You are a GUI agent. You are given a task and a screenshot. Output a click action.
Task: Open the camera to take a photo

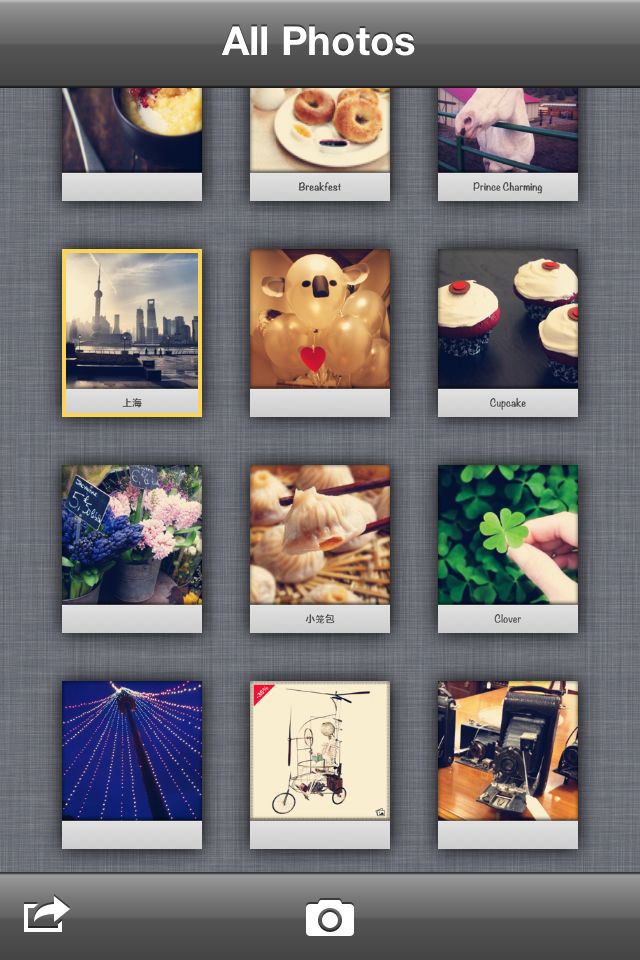tap(330, 917)
